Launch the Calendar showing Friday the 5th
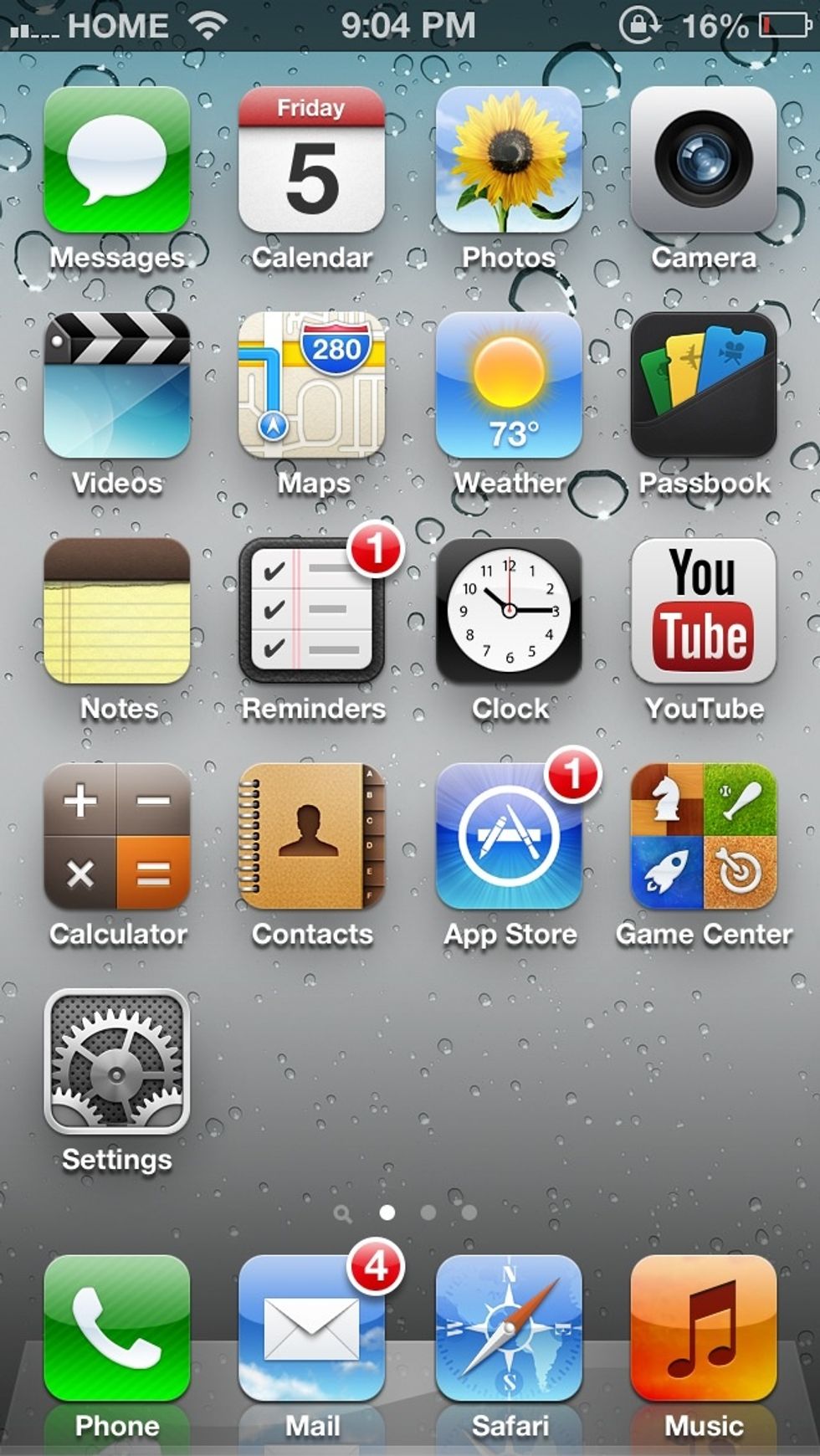Screen dimensions: 820x1456 pos(311,163)
